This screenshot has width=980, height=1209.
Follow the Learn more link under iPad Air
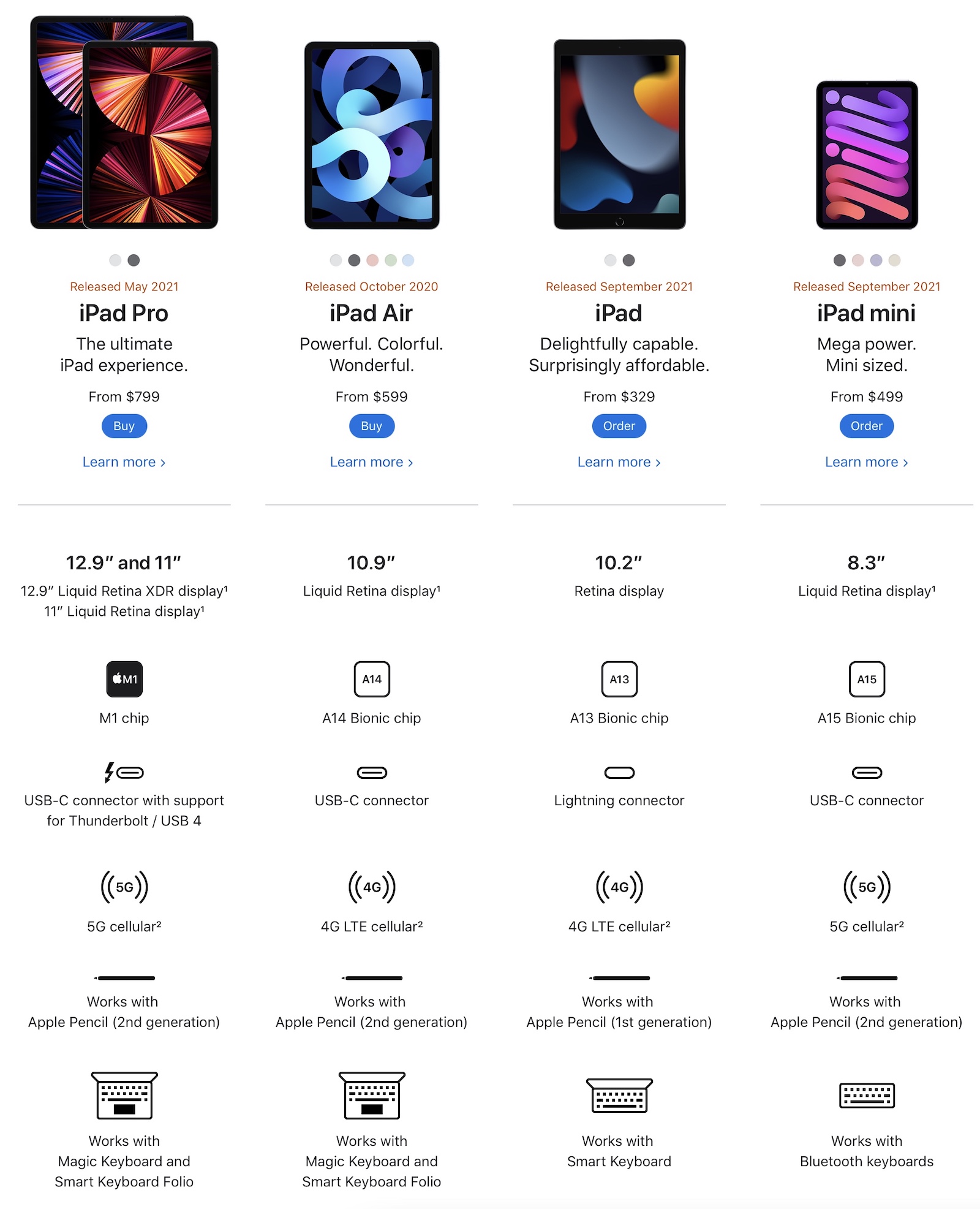[371, 462]
